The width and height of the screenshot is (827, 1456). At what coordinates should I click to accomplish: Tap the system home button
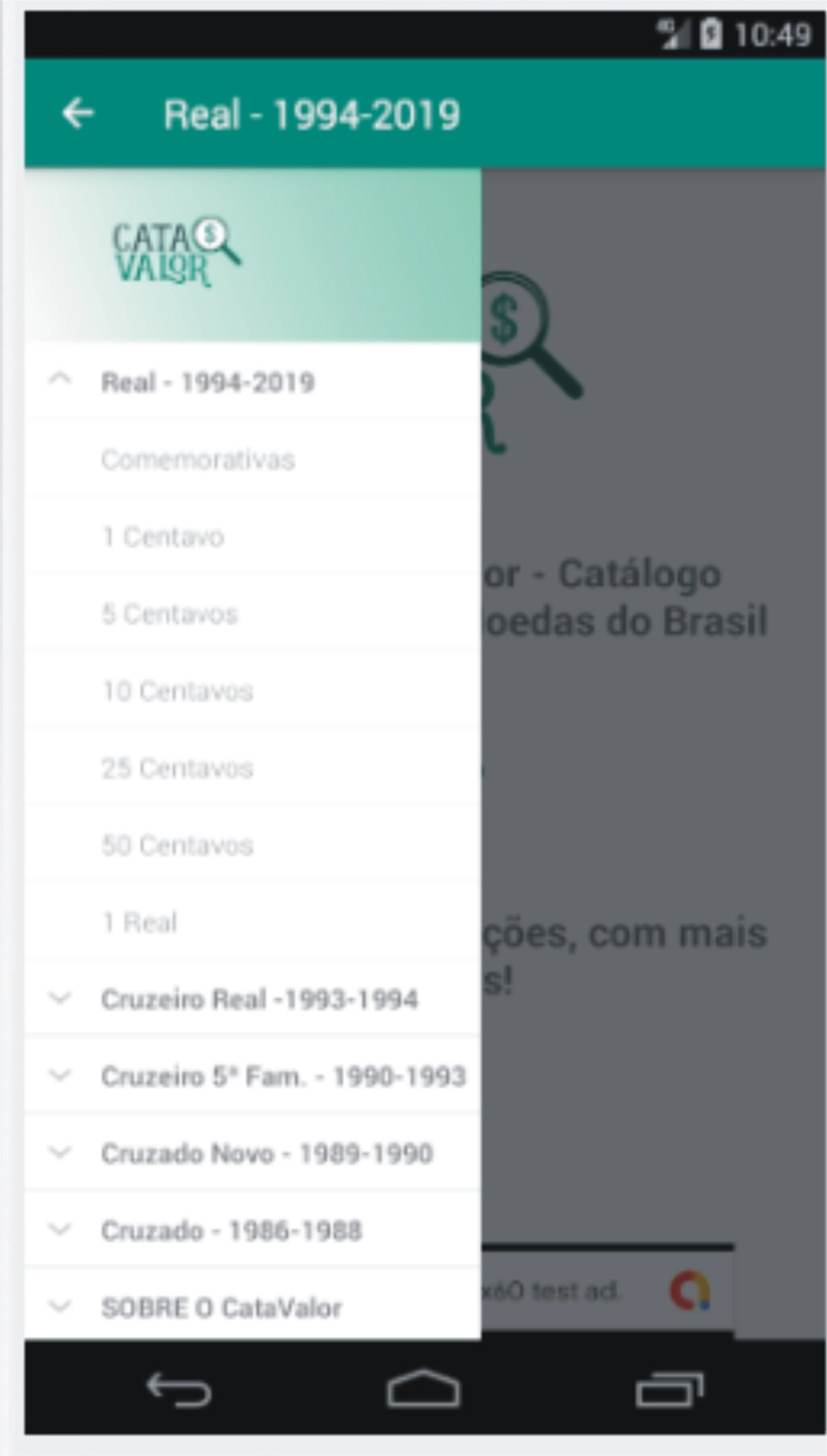[x=423, y=1389]
